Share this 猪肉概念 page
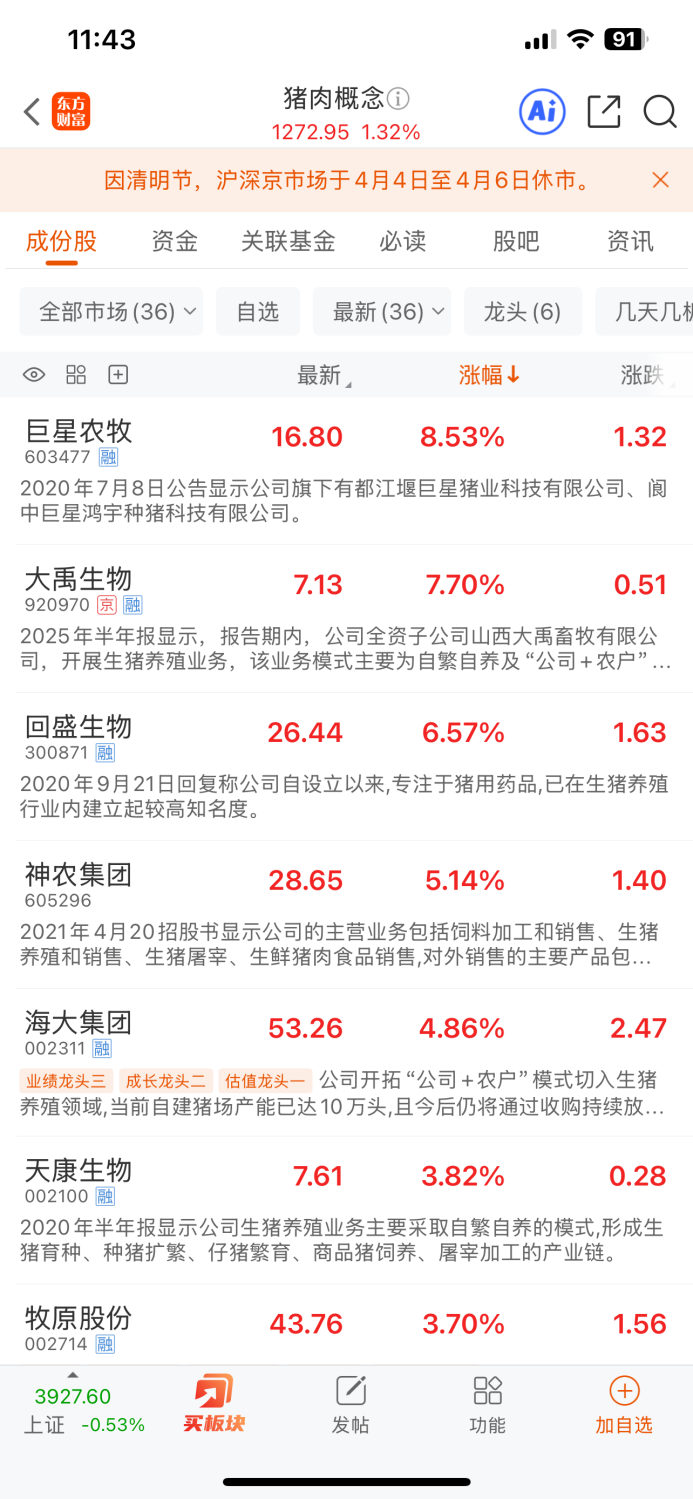 (604, 112)
